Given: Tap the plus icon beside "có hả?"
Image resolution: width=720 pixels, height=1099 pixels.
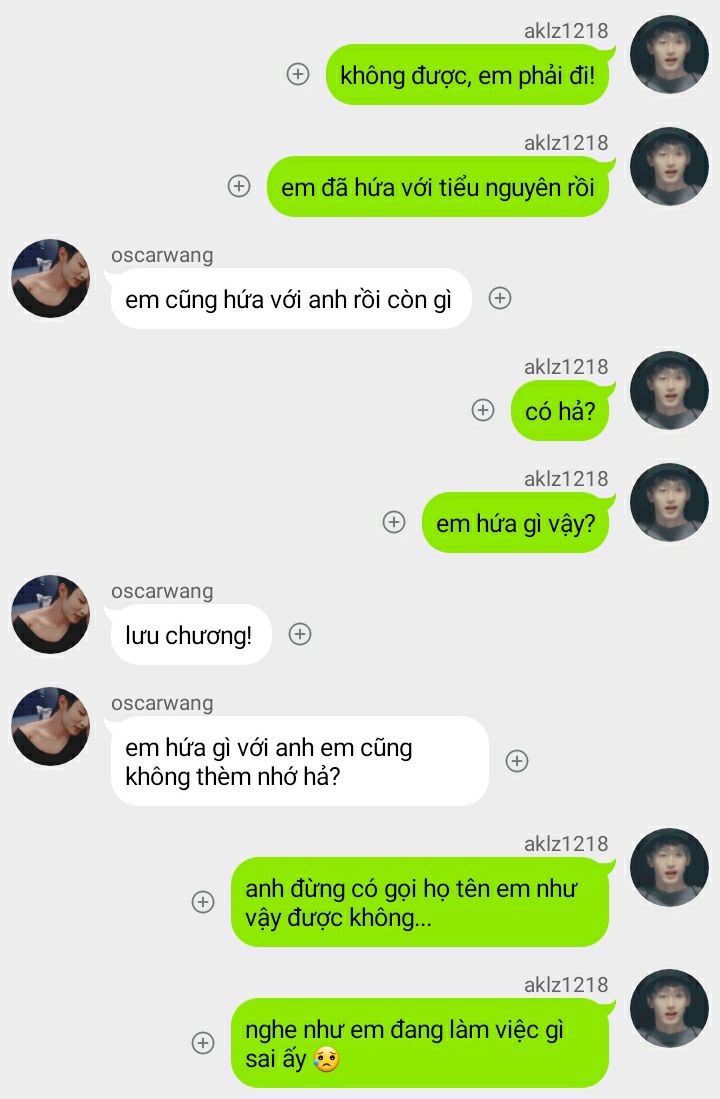Looking at the screenshot, I should (x=483, y=410).
